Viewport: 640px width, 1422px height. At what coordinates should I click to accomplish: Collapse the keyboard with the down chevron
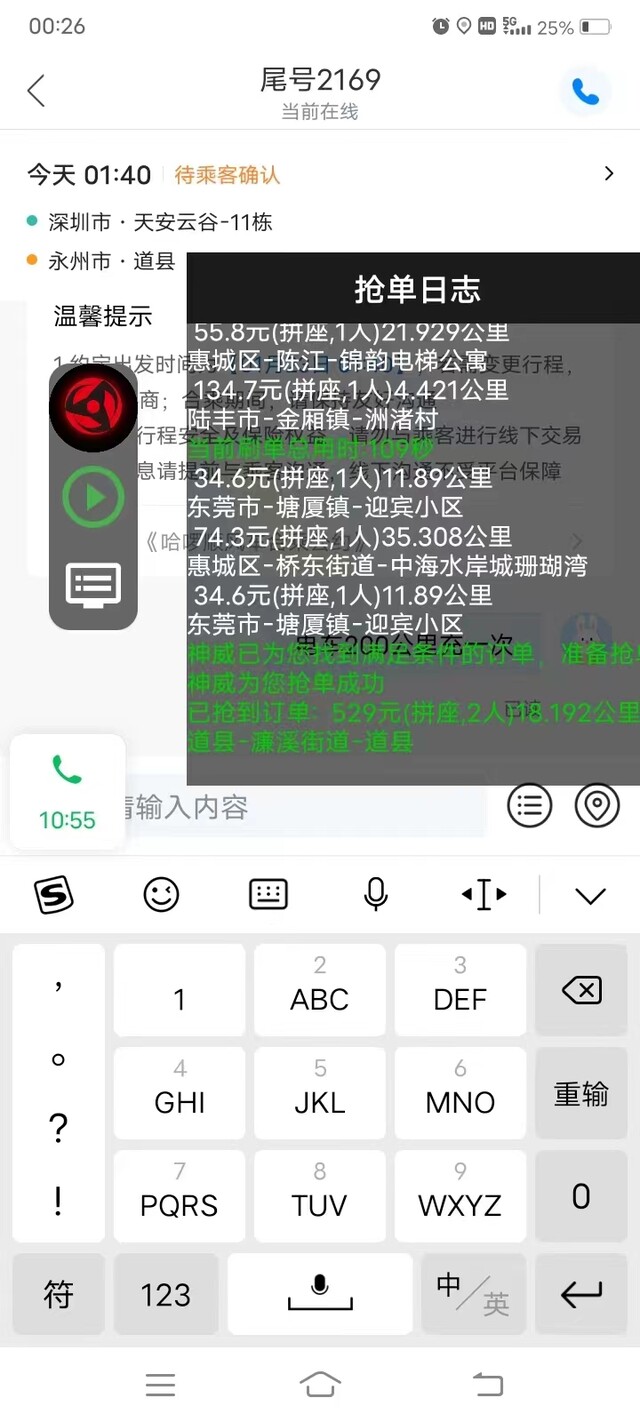(x=591, y=895)
